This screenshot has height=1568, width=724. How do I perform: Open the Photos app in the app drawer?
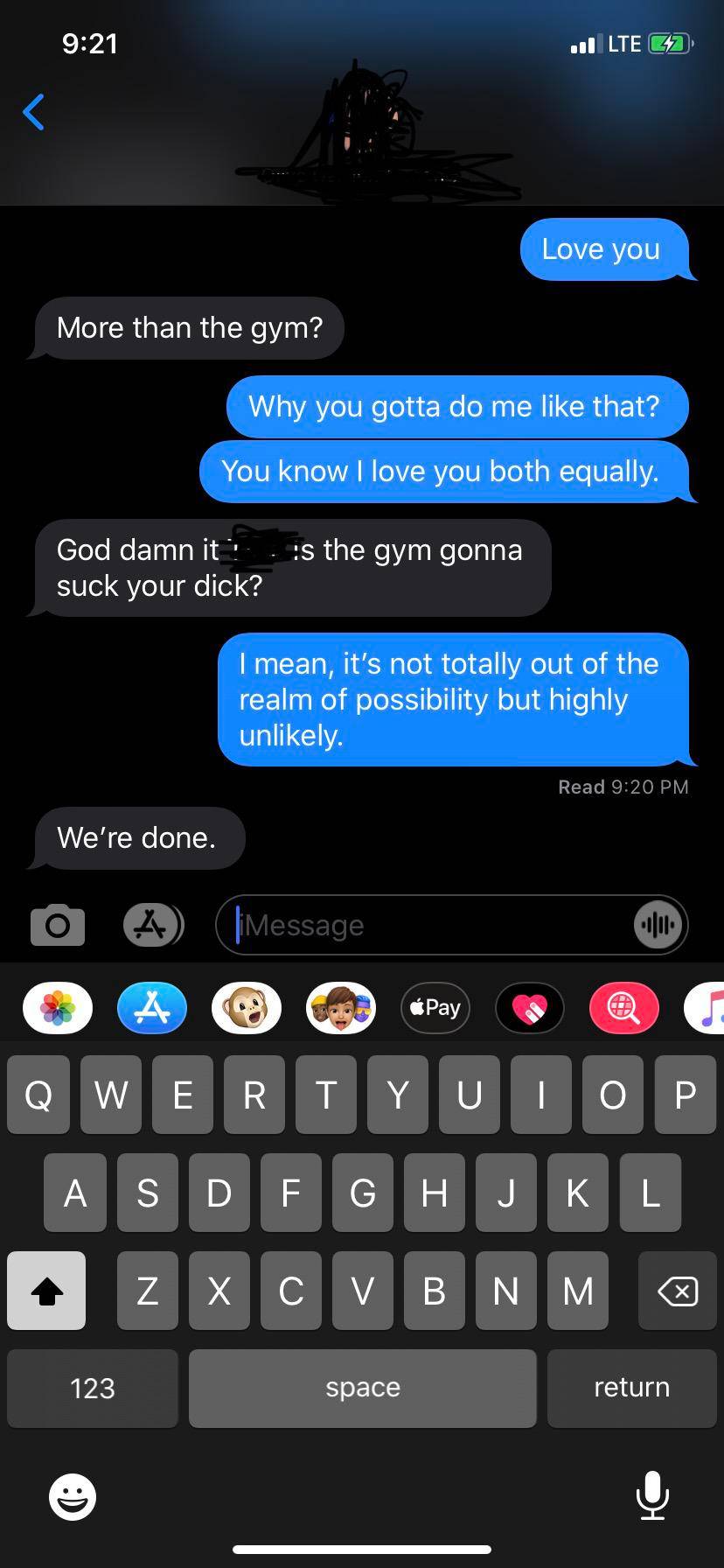point(57,1008)
